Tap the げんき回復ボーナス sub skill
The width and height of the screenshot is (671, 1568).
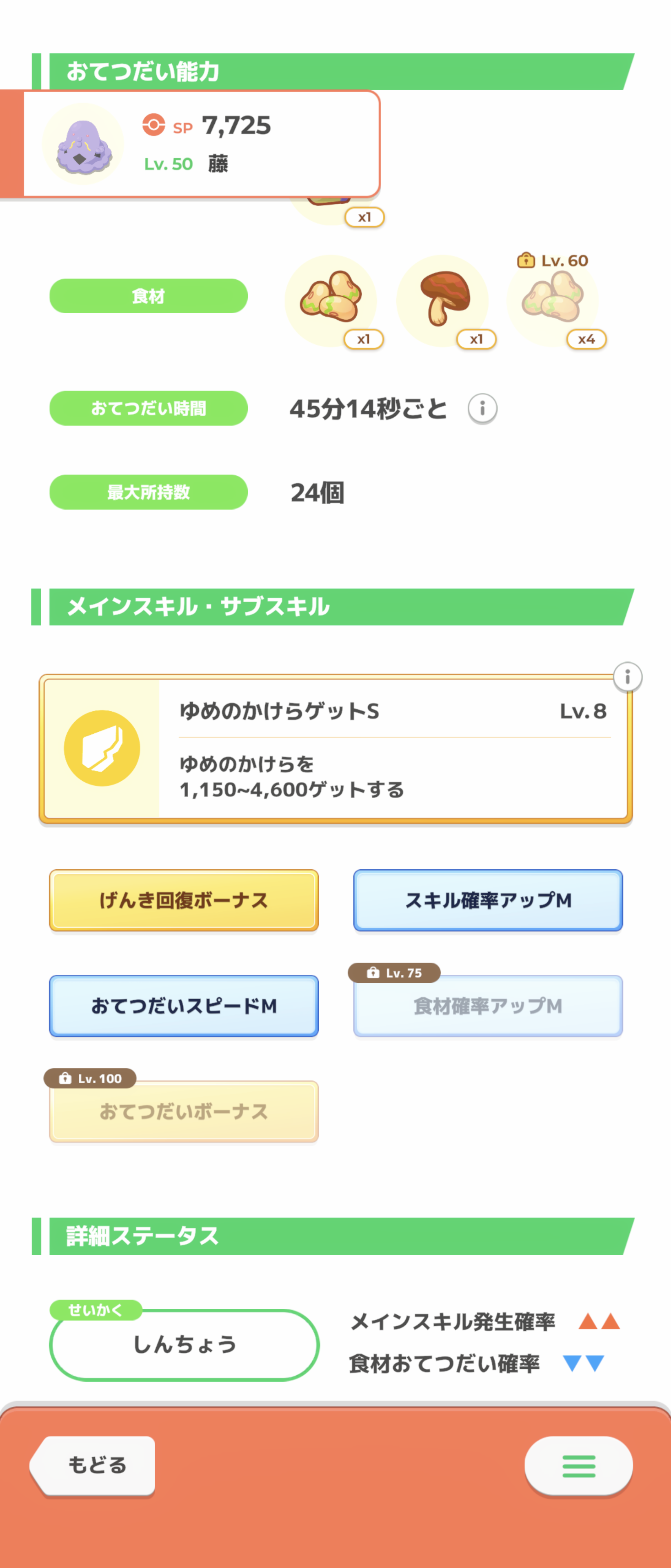click(184, 900)
